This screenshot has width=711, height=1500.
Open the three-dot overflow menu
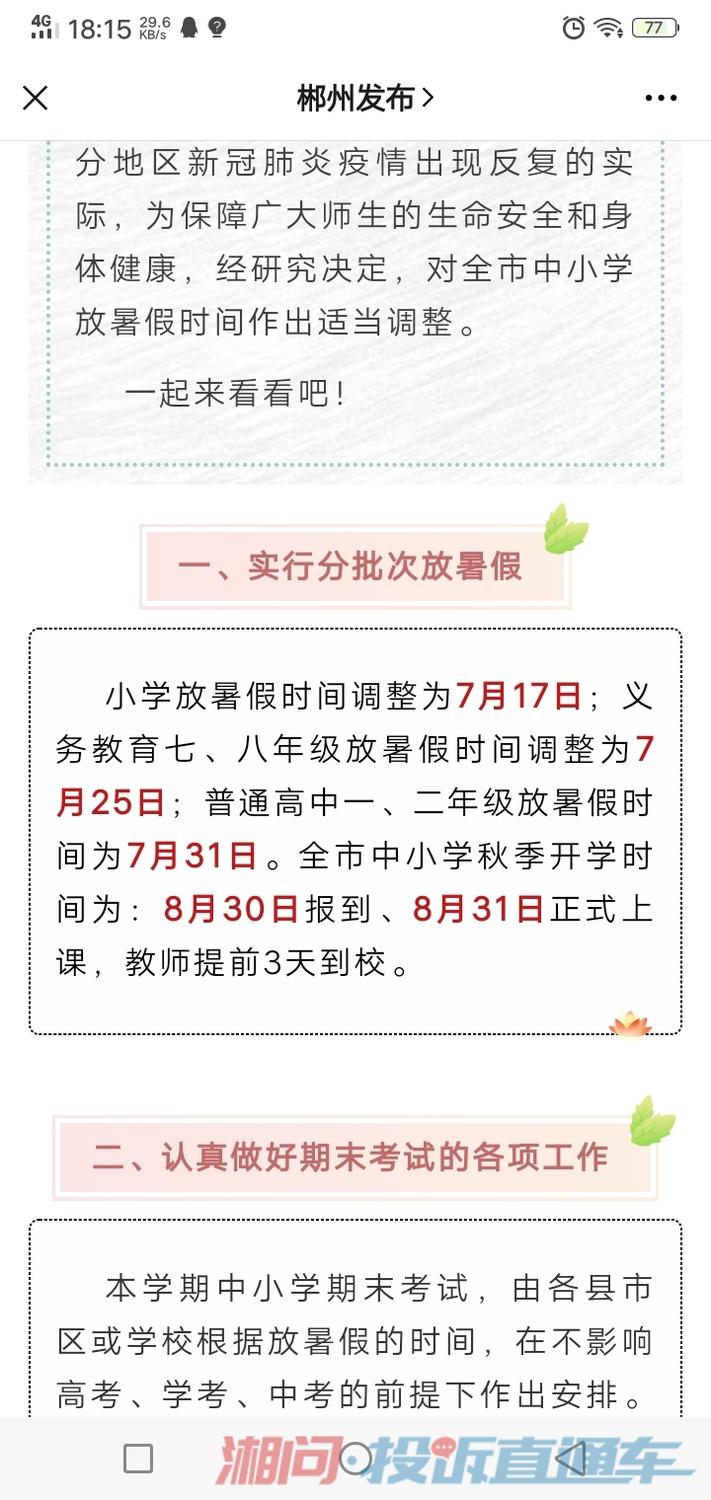pos(661,98)
